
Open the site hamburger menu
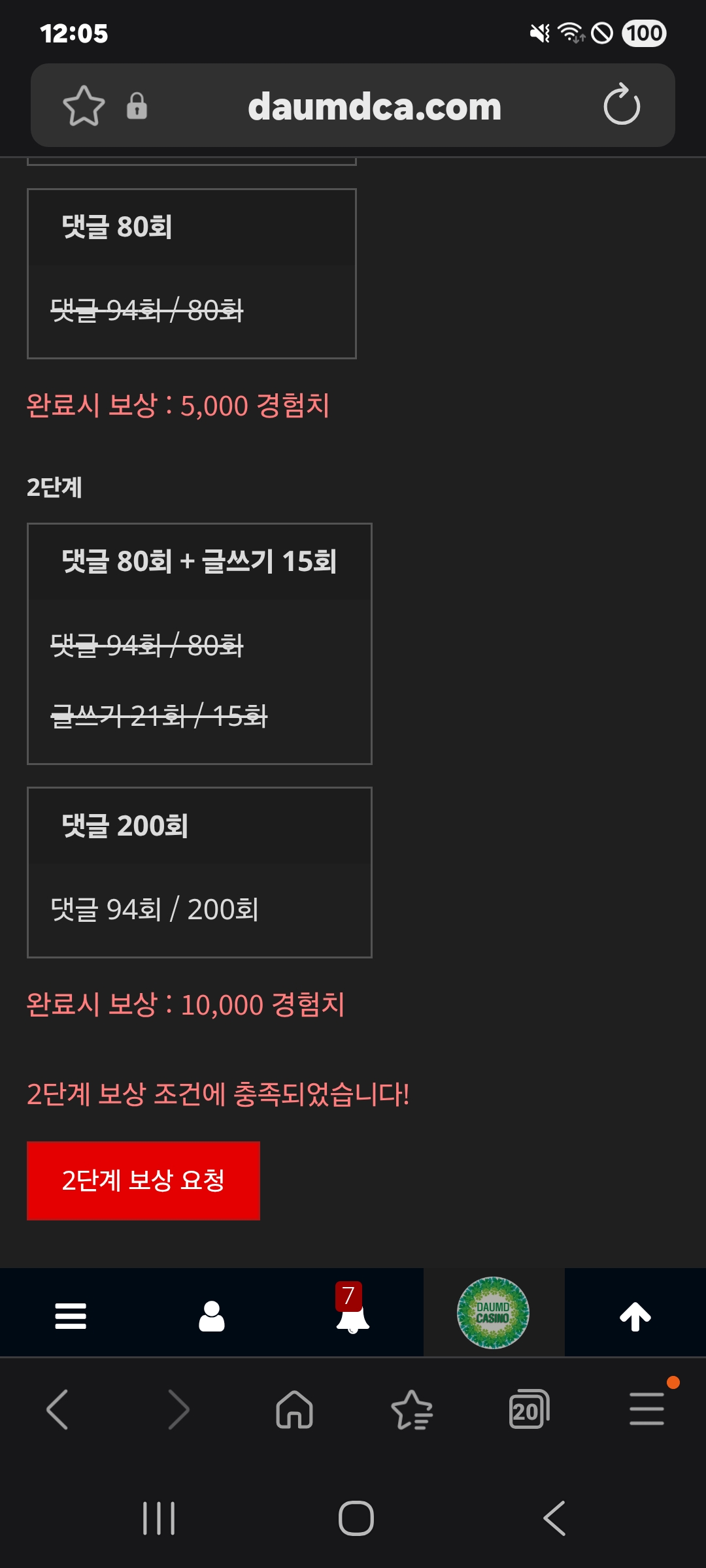[71, 1316]
